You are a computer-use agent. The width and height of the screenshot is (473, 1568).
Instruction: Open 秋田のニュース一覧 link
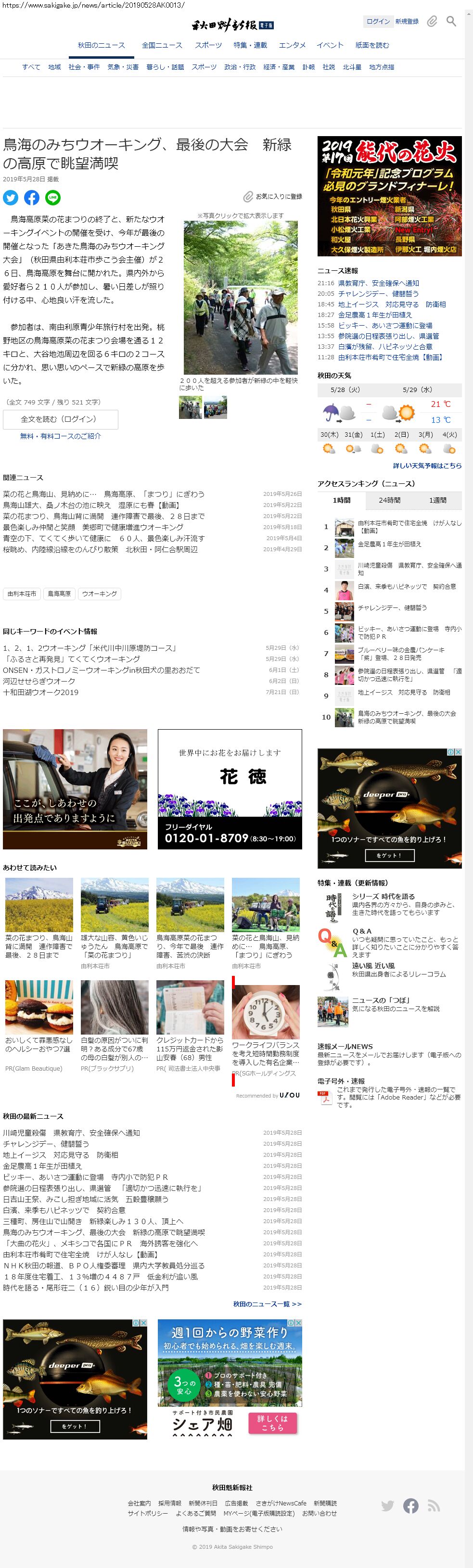click(267, 1304)
